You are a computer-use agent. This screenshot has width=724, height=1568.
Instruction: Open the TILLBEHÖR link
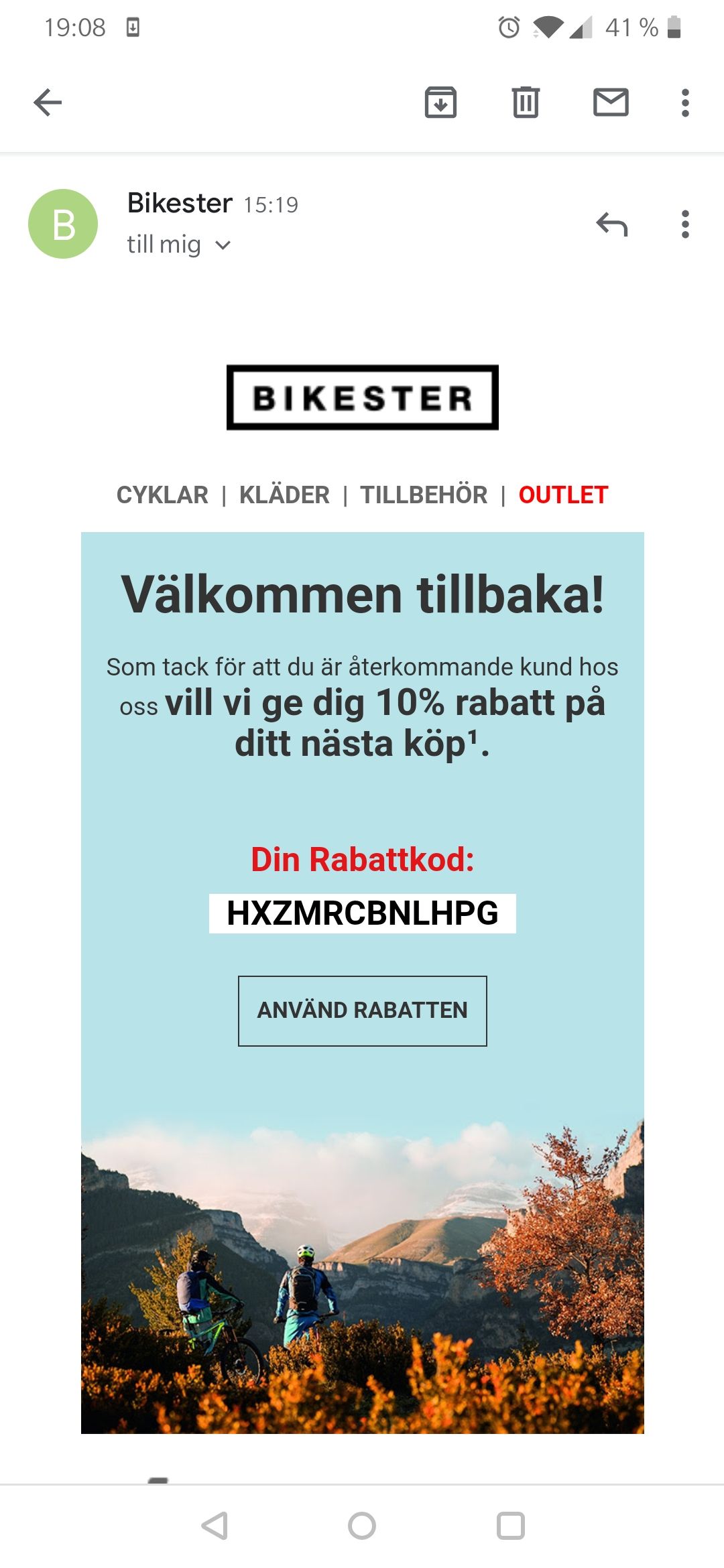[x=424, y=495]
